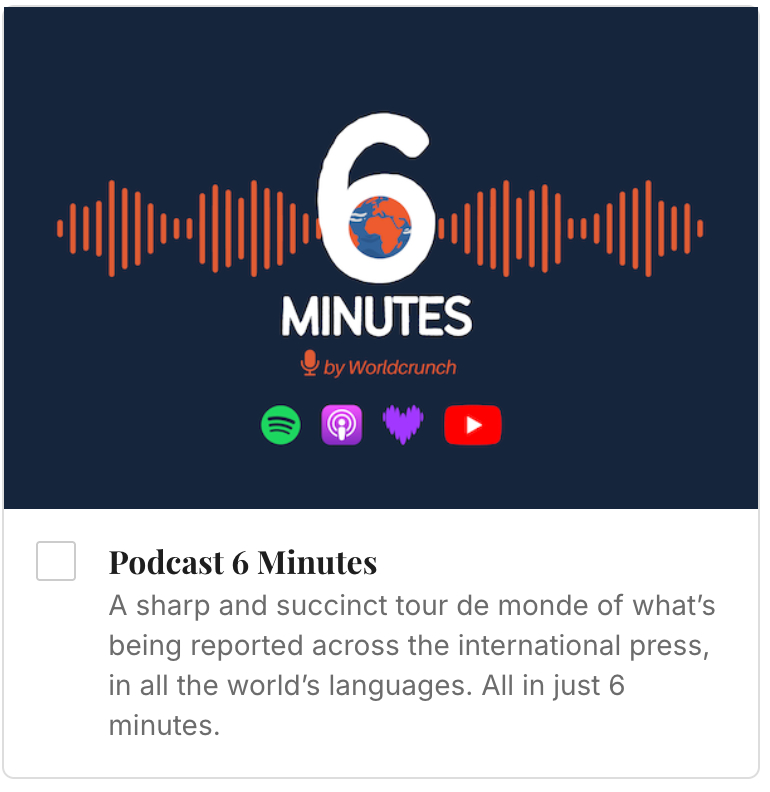Check the Podcast 6 Minutes checkbox
The width and height of the screenshot is (770, 792).
click(x=56, y=561)
